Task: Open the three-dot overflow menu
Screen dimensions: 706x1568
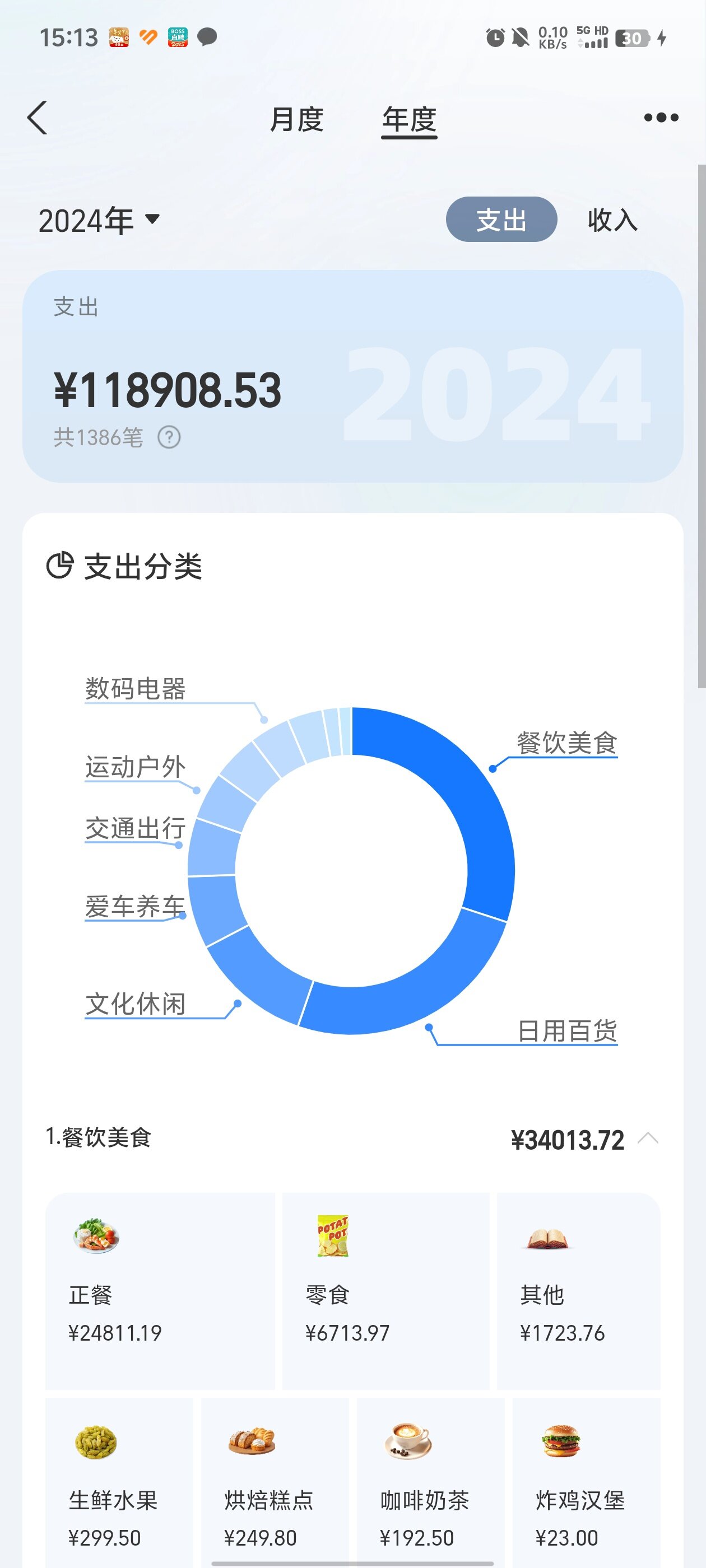Action: pos(661,118)
